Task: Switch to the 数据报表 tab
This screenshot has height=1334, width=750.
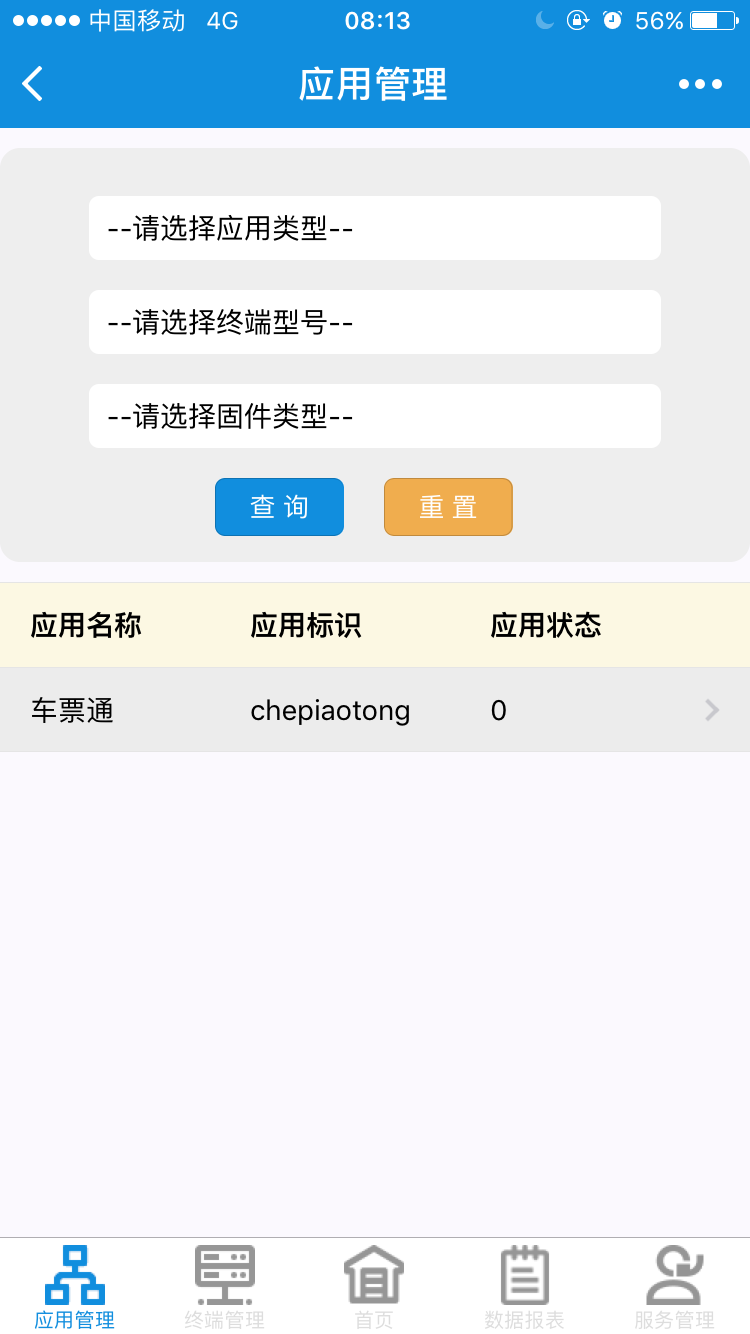Action: click(525, 1288)
